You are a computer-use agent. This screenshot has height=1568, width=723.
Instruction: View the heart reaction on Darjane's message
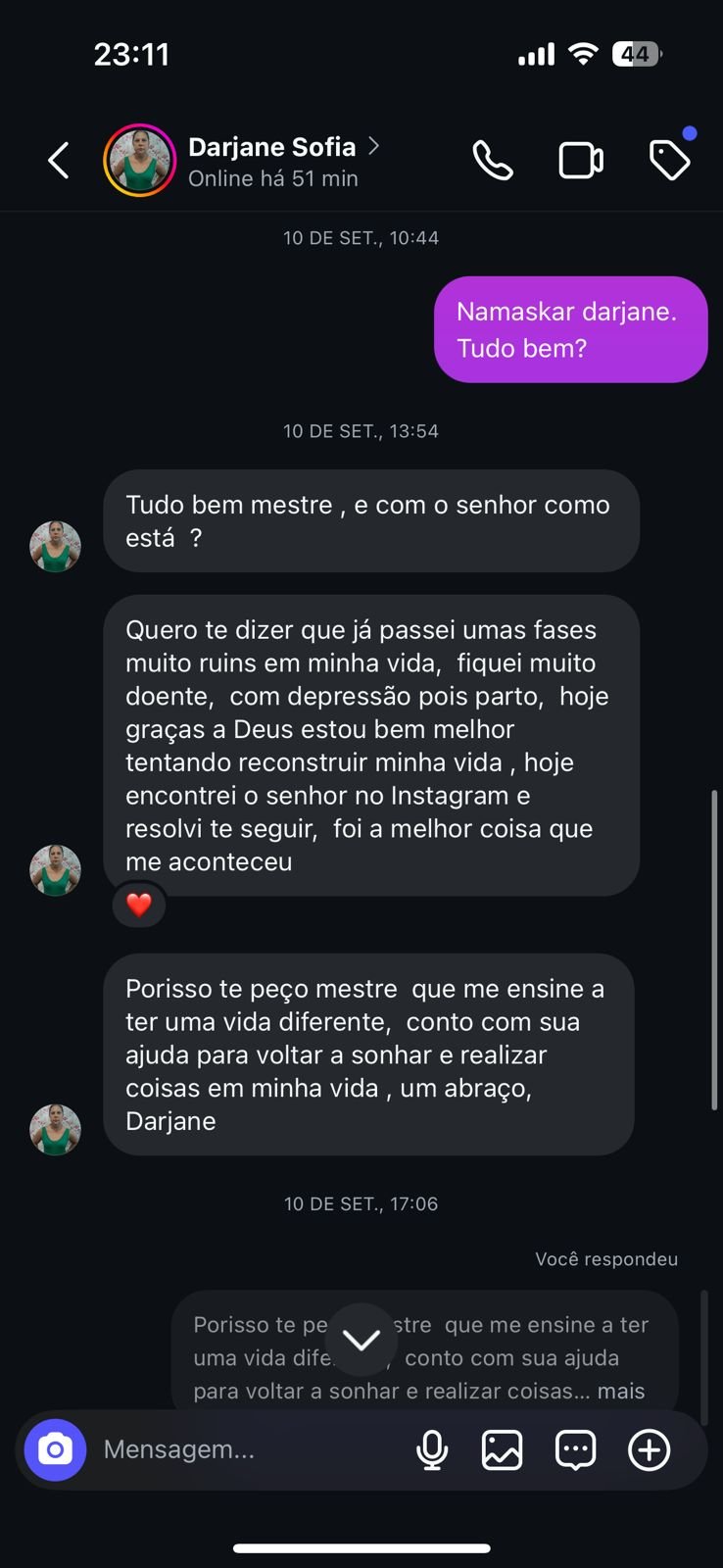(139, 905)
